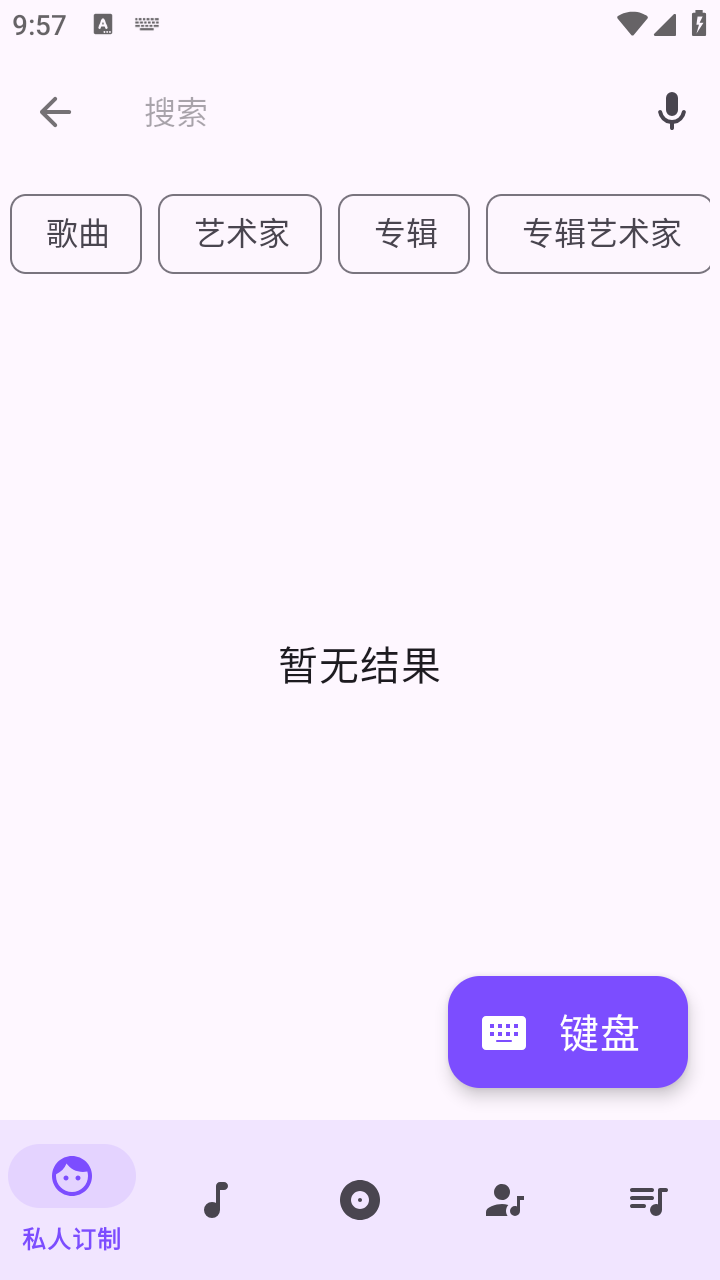Tap the keyboard icon inside the 键盘 button
720x1280 pixels.
point(504,1032)
